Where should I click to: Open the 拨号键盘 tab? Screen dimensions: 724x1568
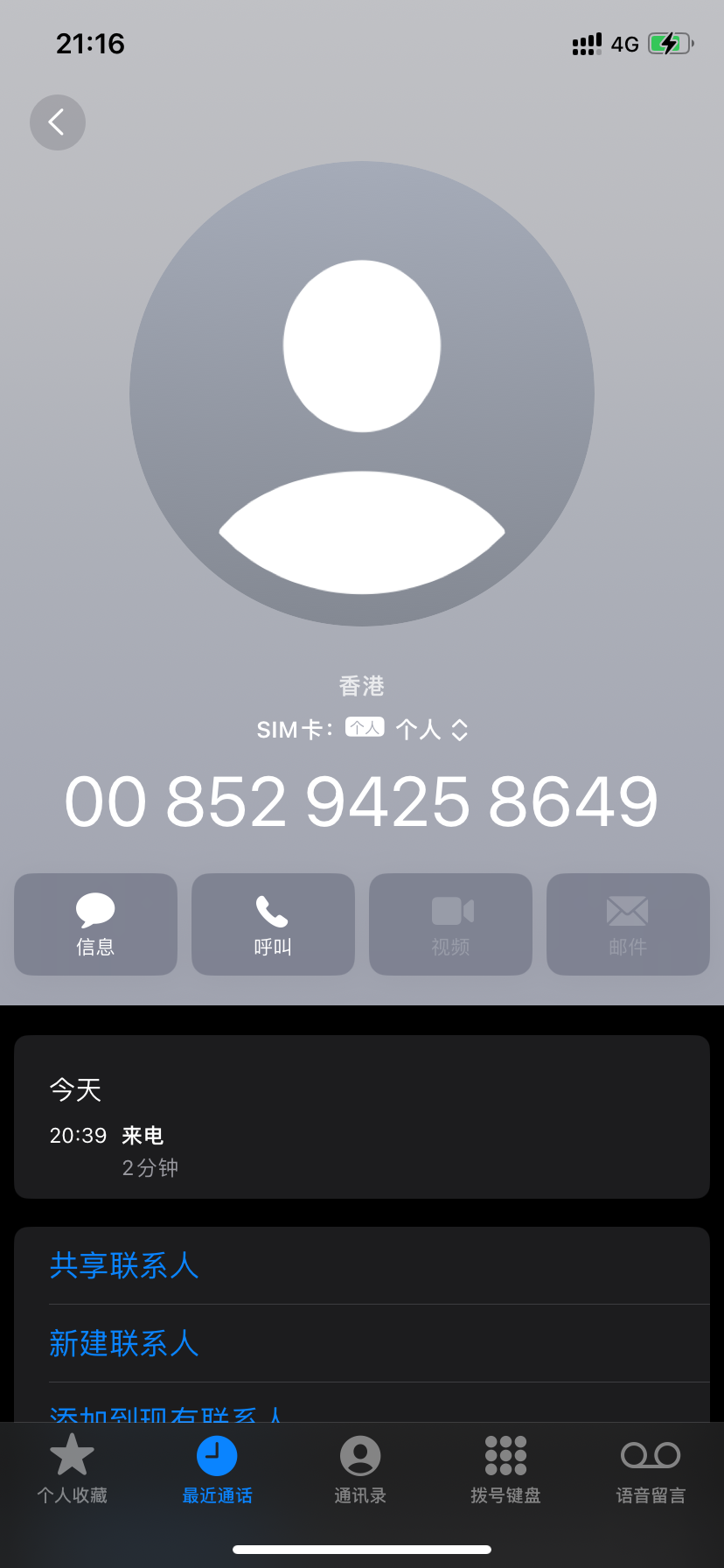(x=505, y=1470)
